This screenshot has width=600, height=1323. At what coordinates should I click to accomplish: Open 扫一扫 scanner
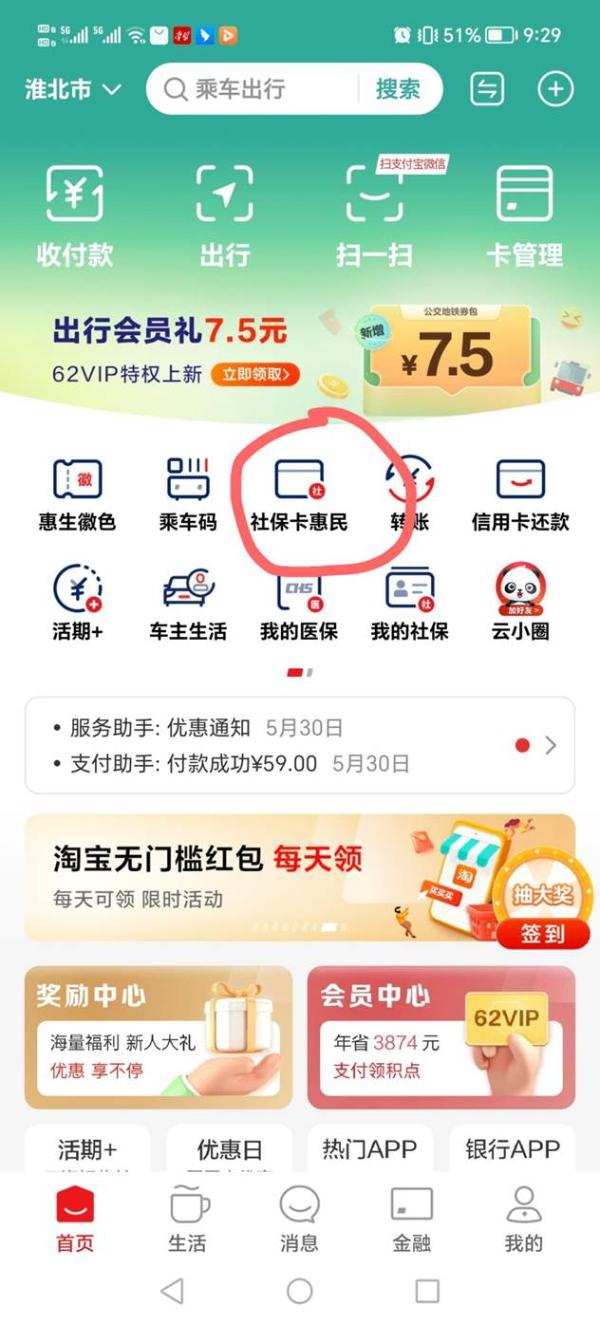(x=374, y=213)
